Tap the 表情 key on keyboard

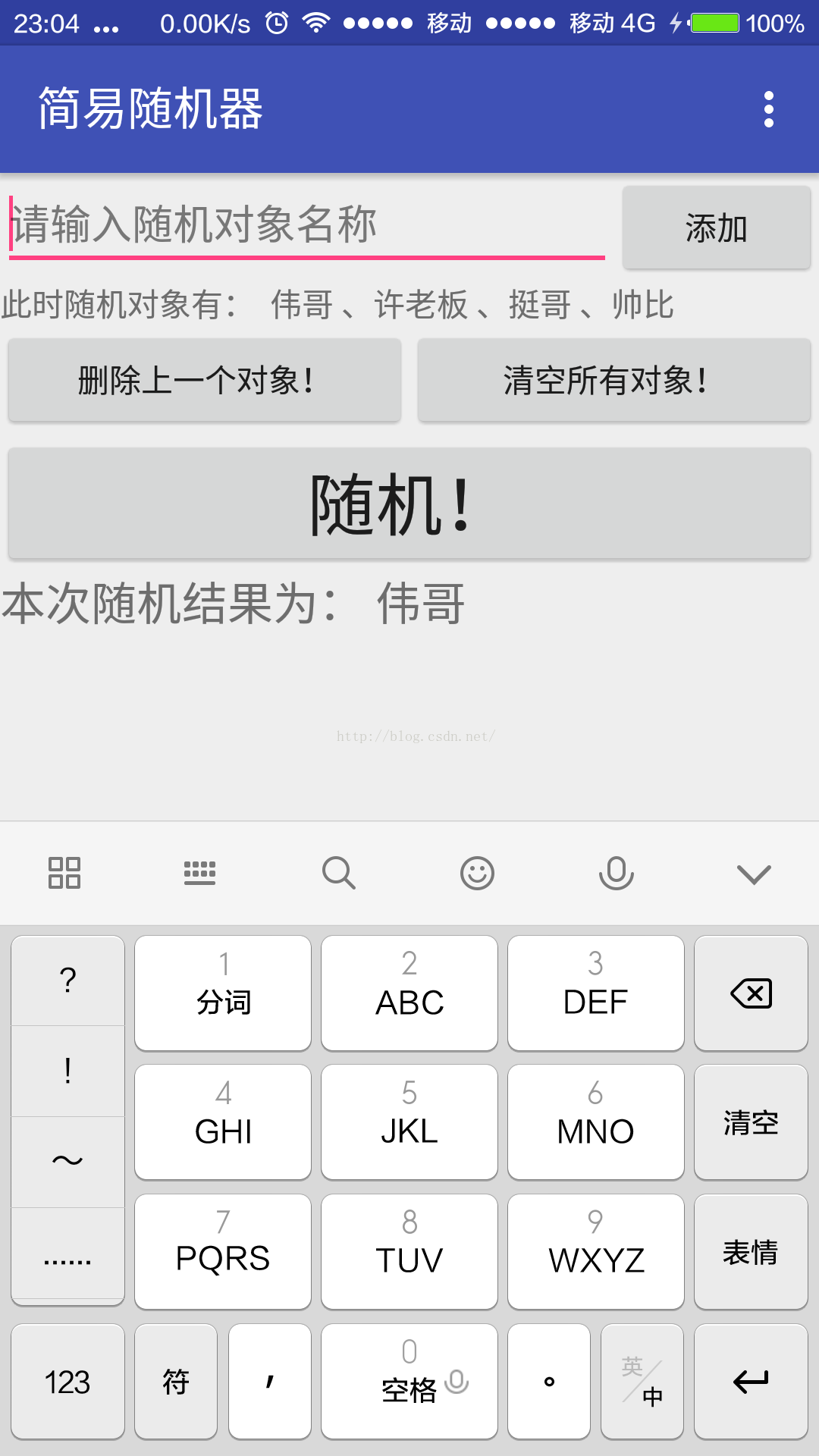tap(751, 1252)
